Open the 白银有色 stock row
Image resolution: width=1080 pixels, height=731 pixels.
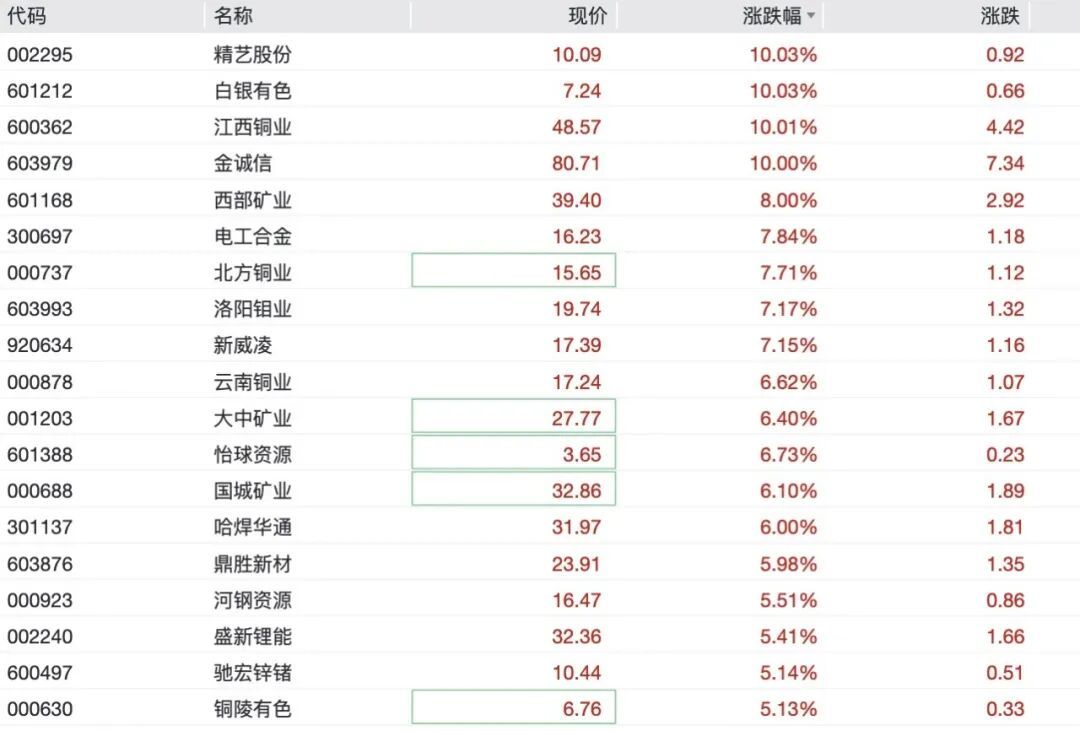(540, 90)
